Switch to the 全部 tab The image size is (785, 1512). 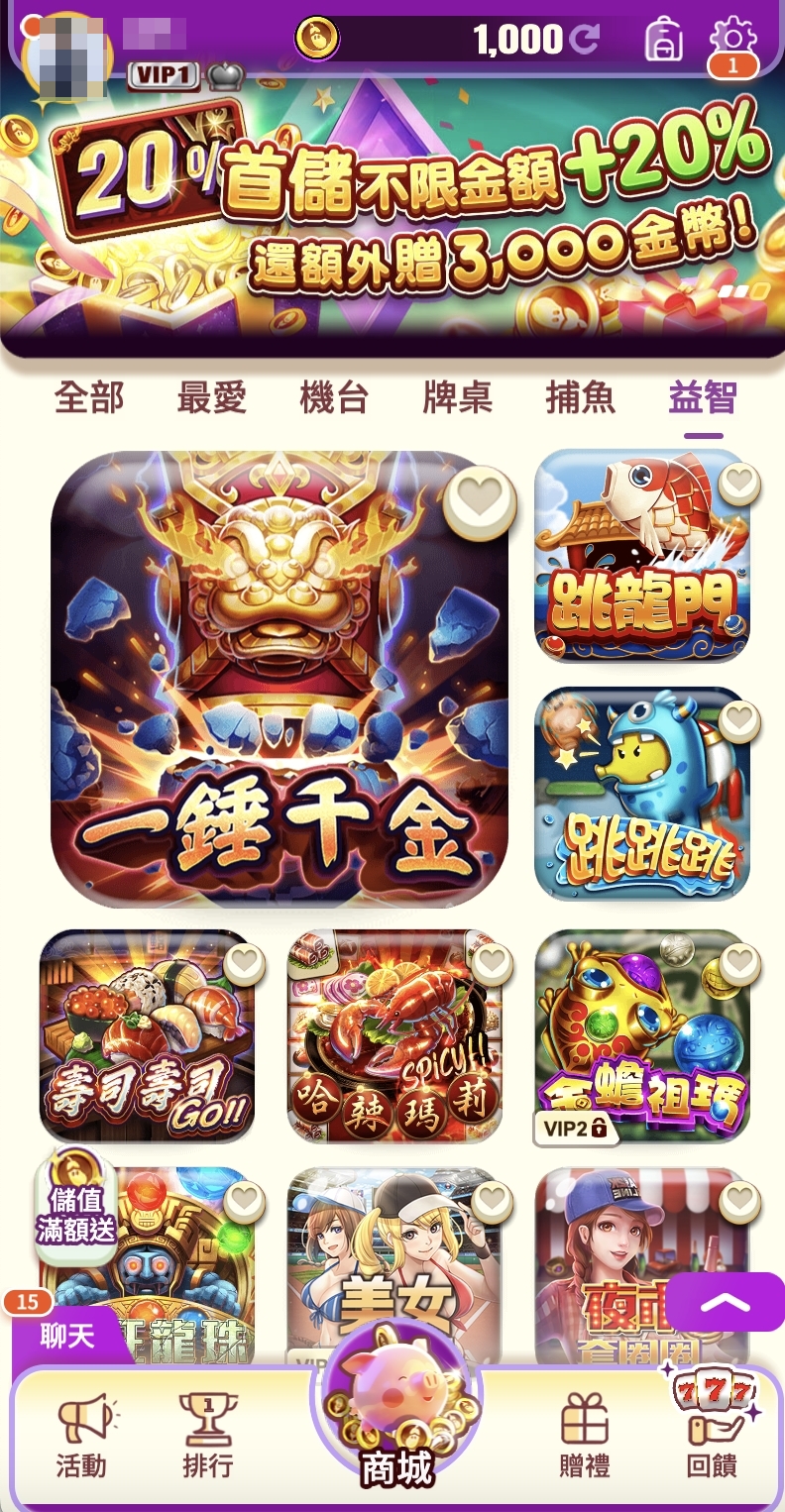pos(89,398)
